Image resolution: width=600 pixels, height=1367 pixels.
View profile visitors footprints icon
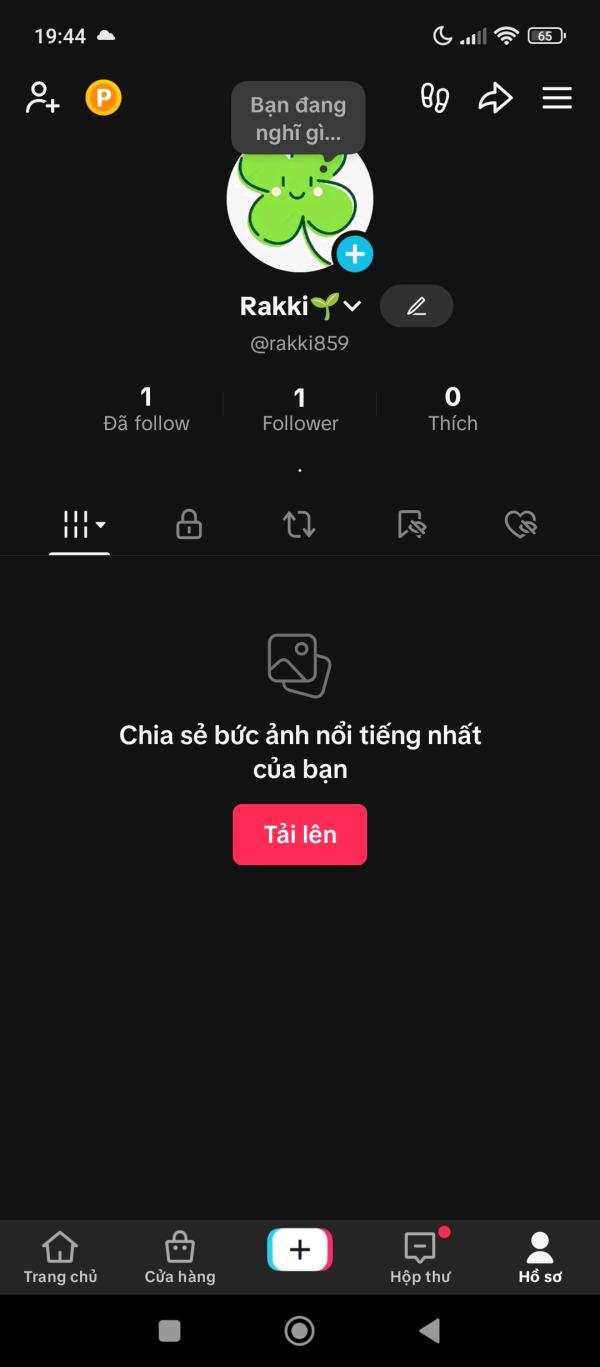coord(435,98)
